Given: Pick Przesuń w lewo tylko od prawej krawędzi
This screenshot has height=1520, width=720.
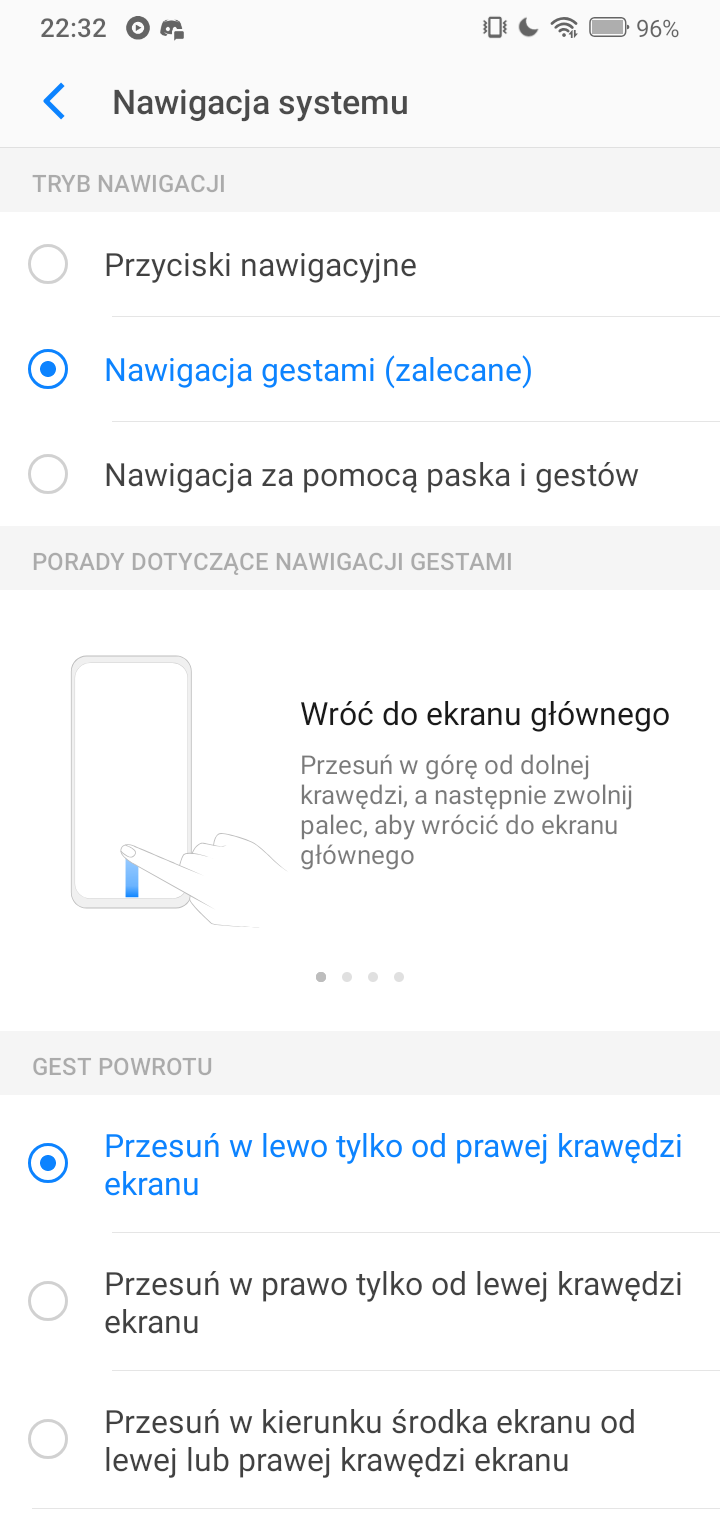Looking at the screenshot, I should tap(360, 1164).
